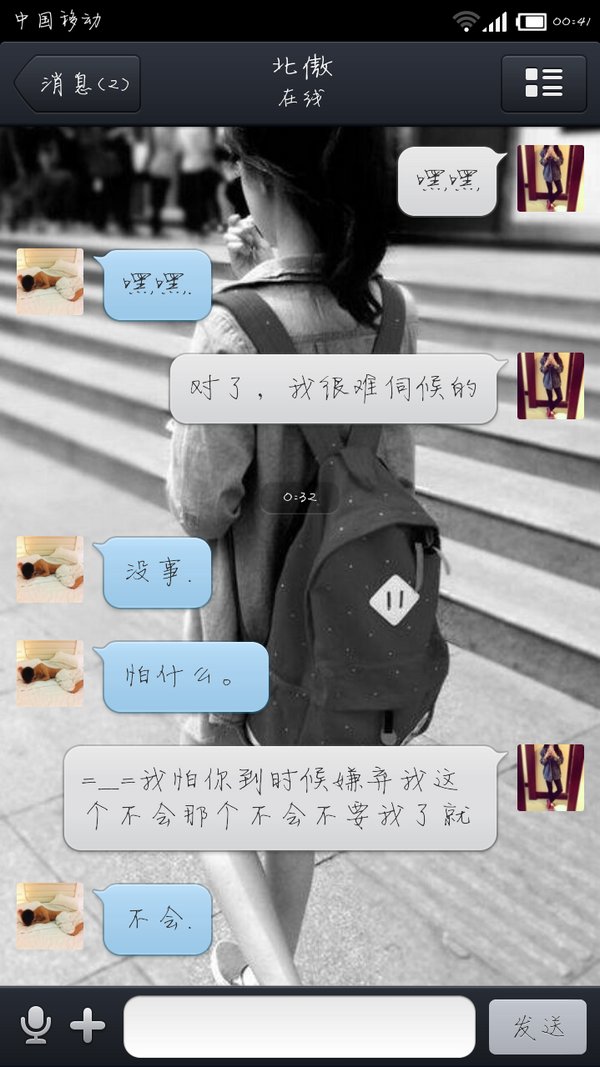Tap the microphone for voice input
600x1067 pixels.
[36, 1025]
